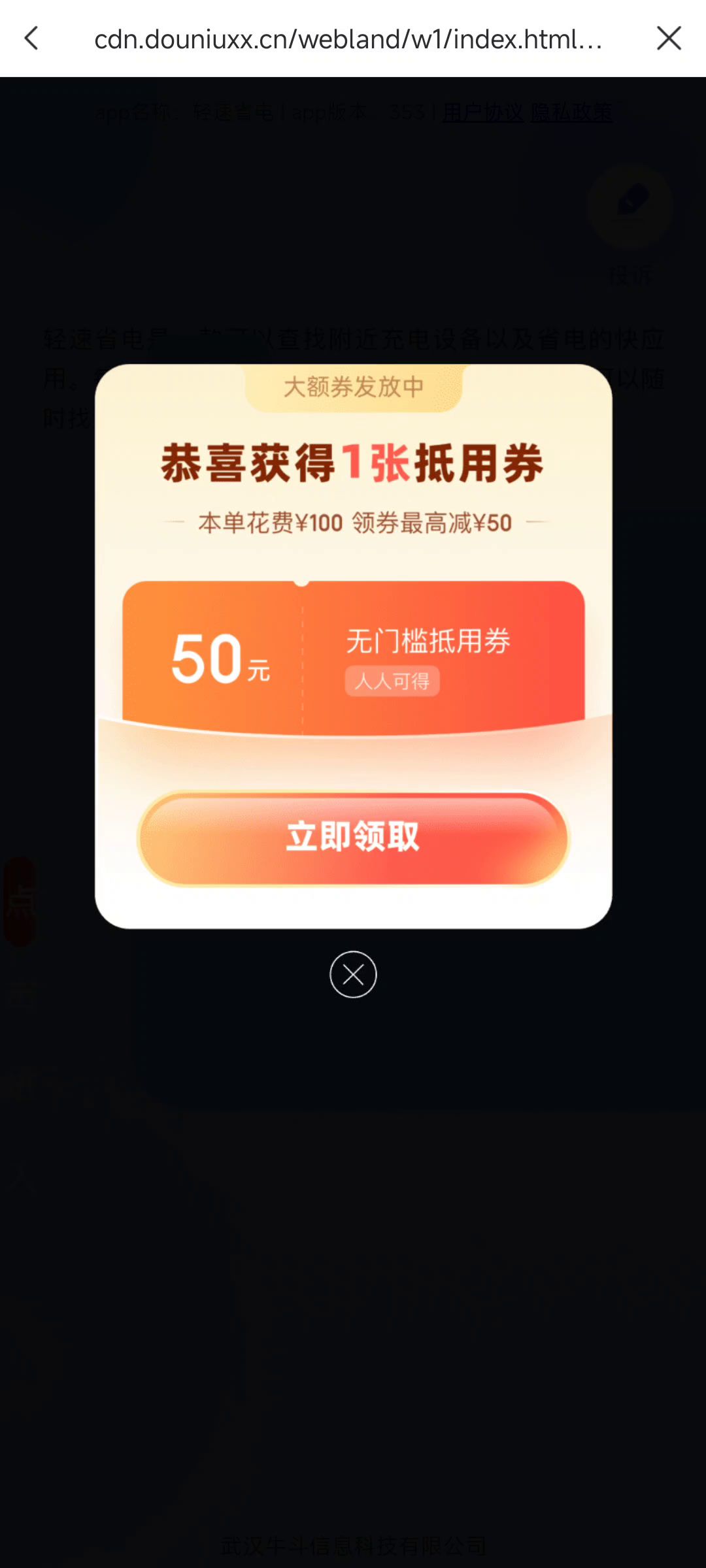Open the 50元 无门槛抵用券 coupon card
Screen dimensions: 706x1568
click(x=353, y=657)
